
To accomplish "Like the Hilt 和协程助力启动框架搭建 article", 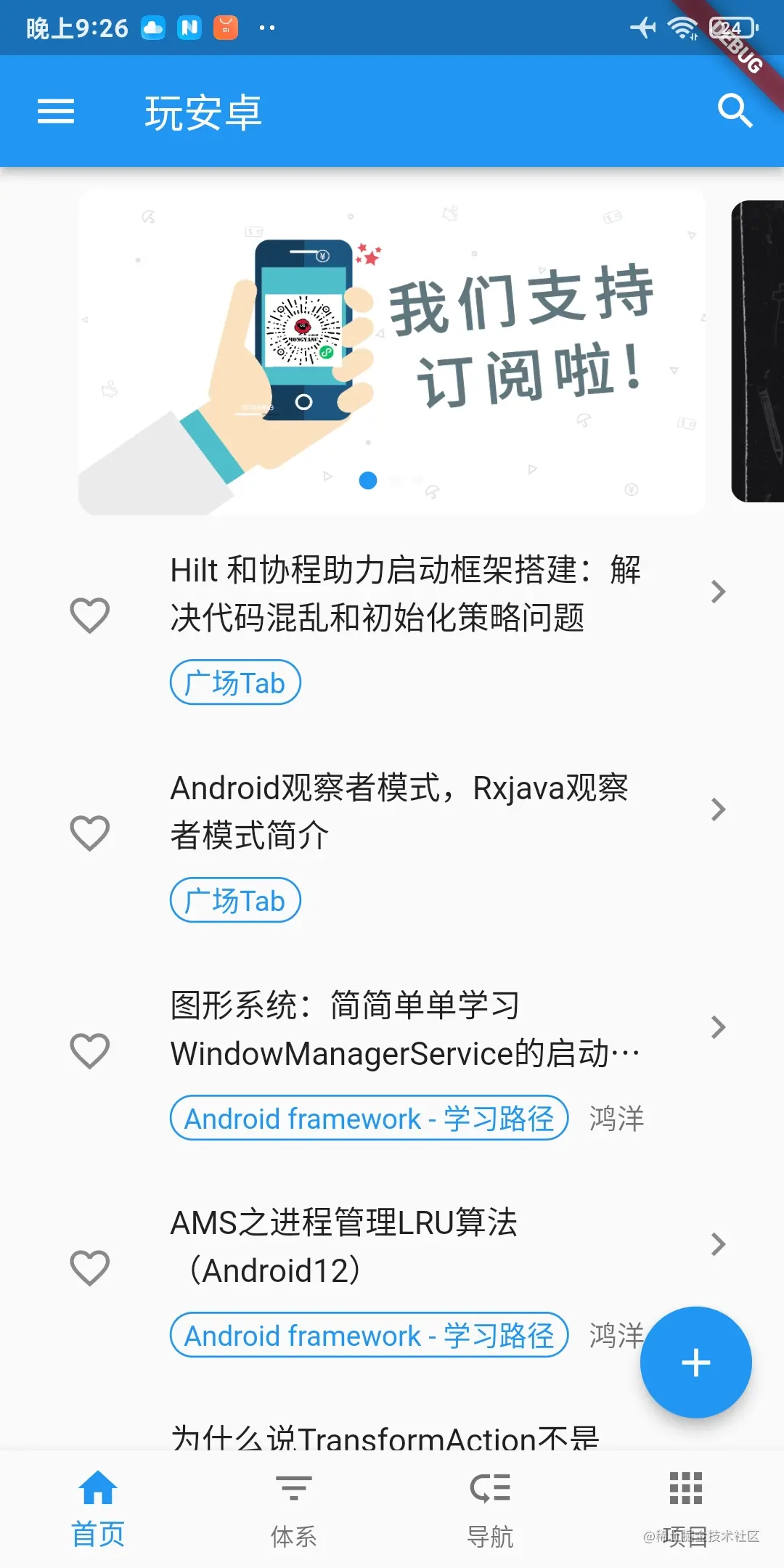I will [90, 615].
